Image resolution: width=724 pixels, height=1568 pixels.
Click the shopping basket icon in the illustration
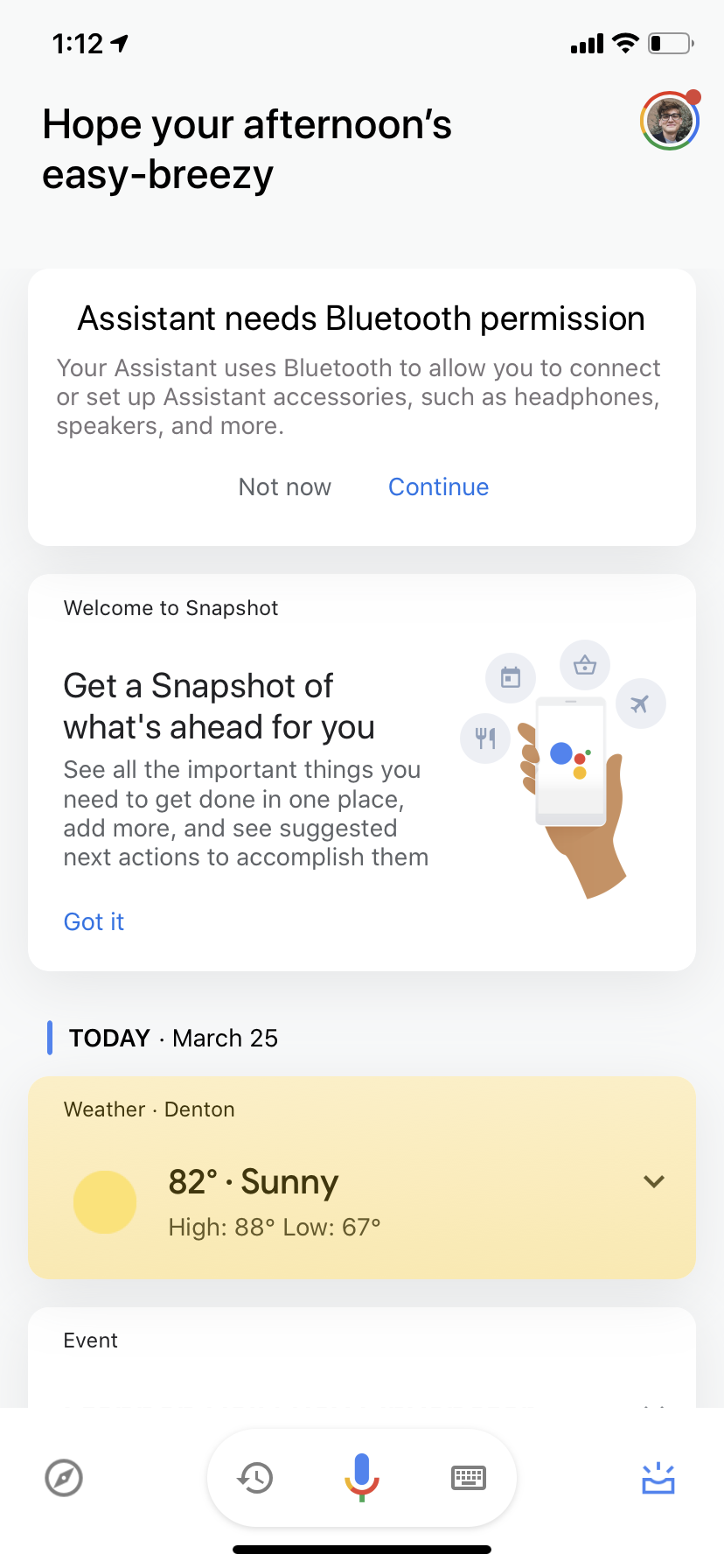584,664
